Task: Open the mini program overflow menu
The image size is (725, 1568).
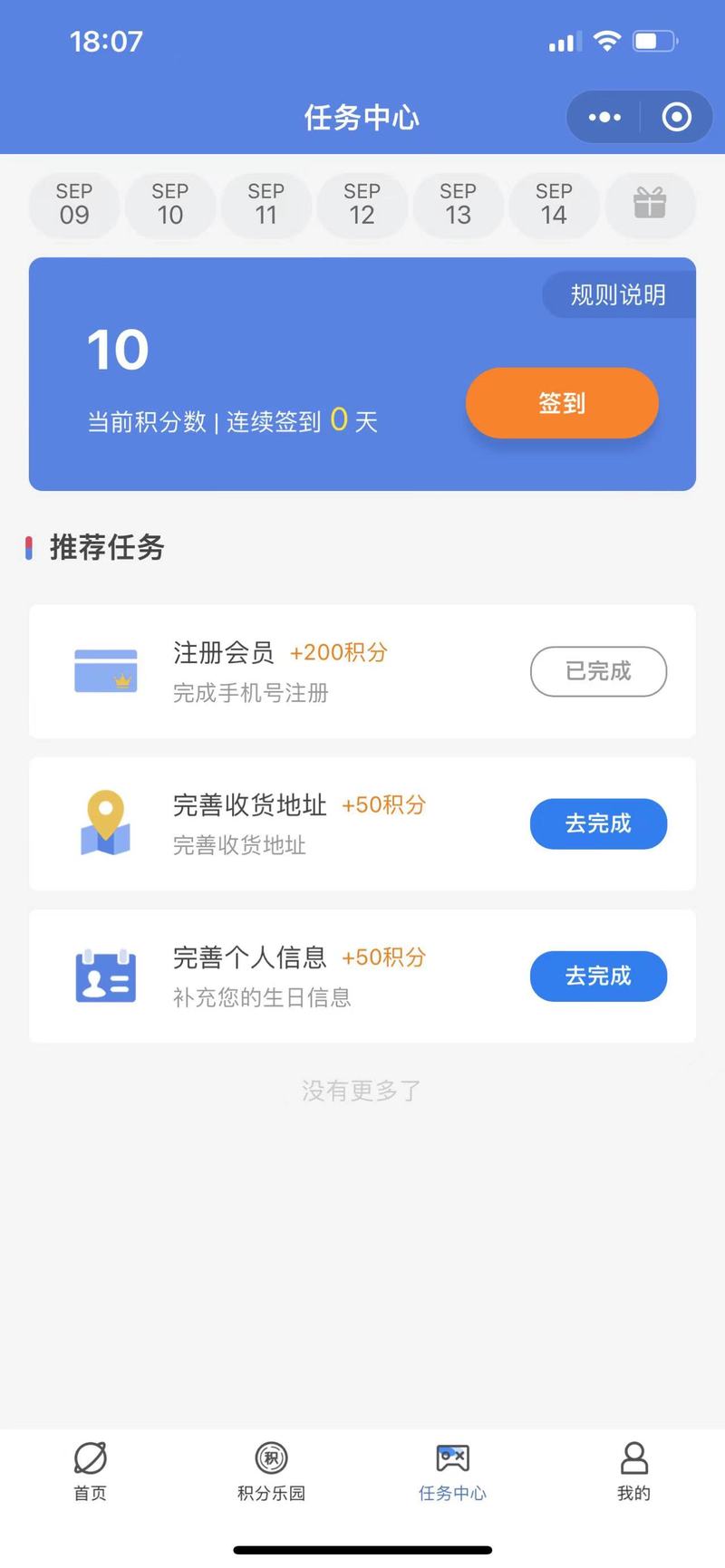Action: [x=604, y=117]
